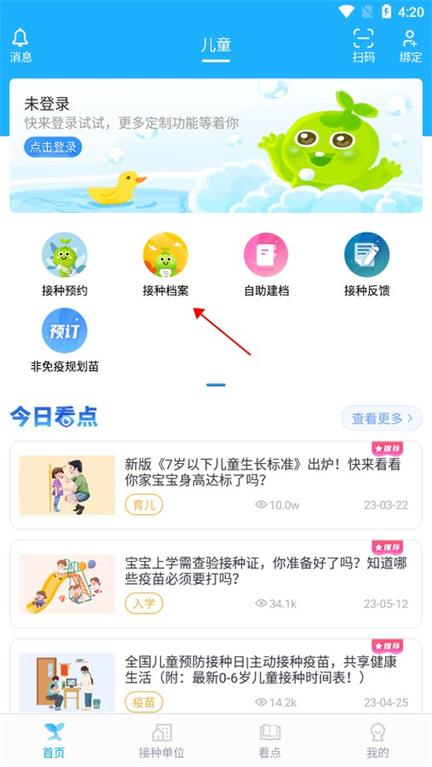Open 接种反馈
Viewport: 432px width, 767px height.
click(x=367, y=265)
